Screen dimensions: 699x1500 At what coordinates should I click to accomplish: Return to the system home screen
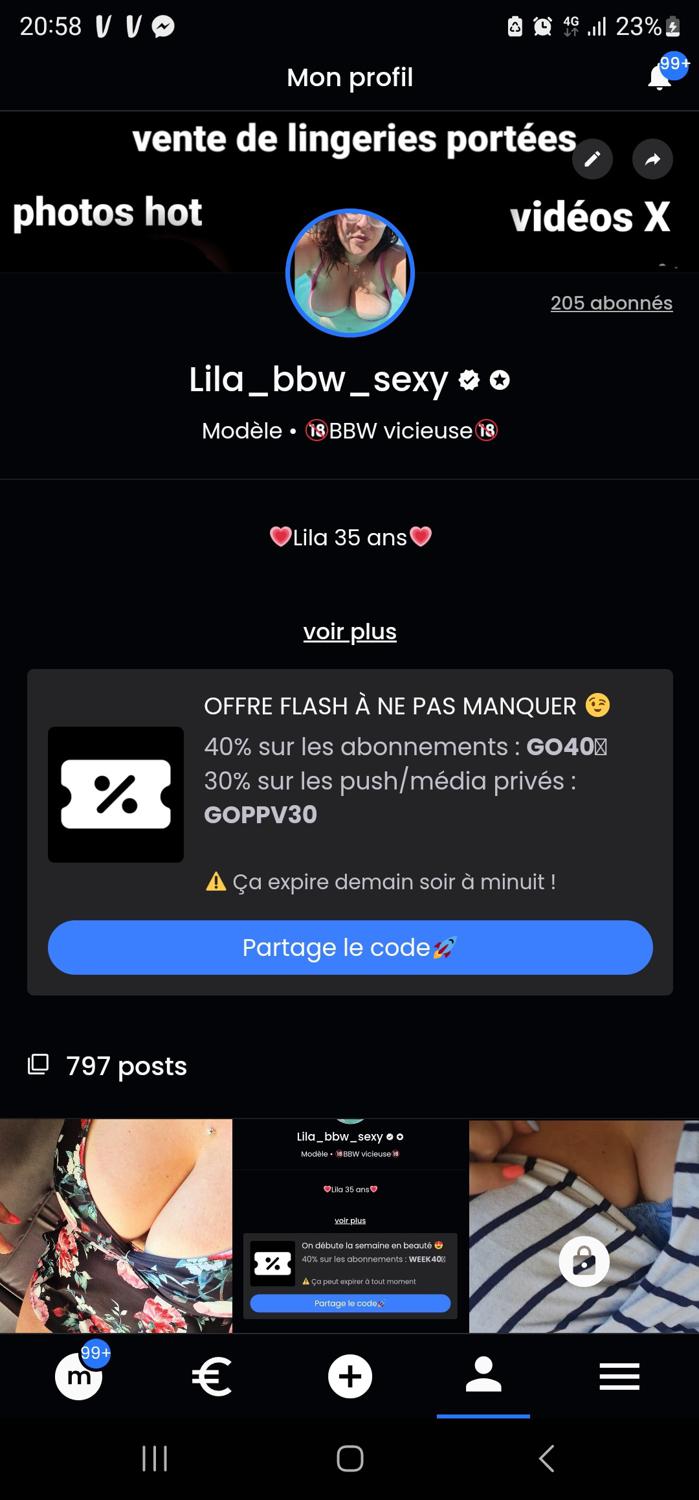(350, 1458)
